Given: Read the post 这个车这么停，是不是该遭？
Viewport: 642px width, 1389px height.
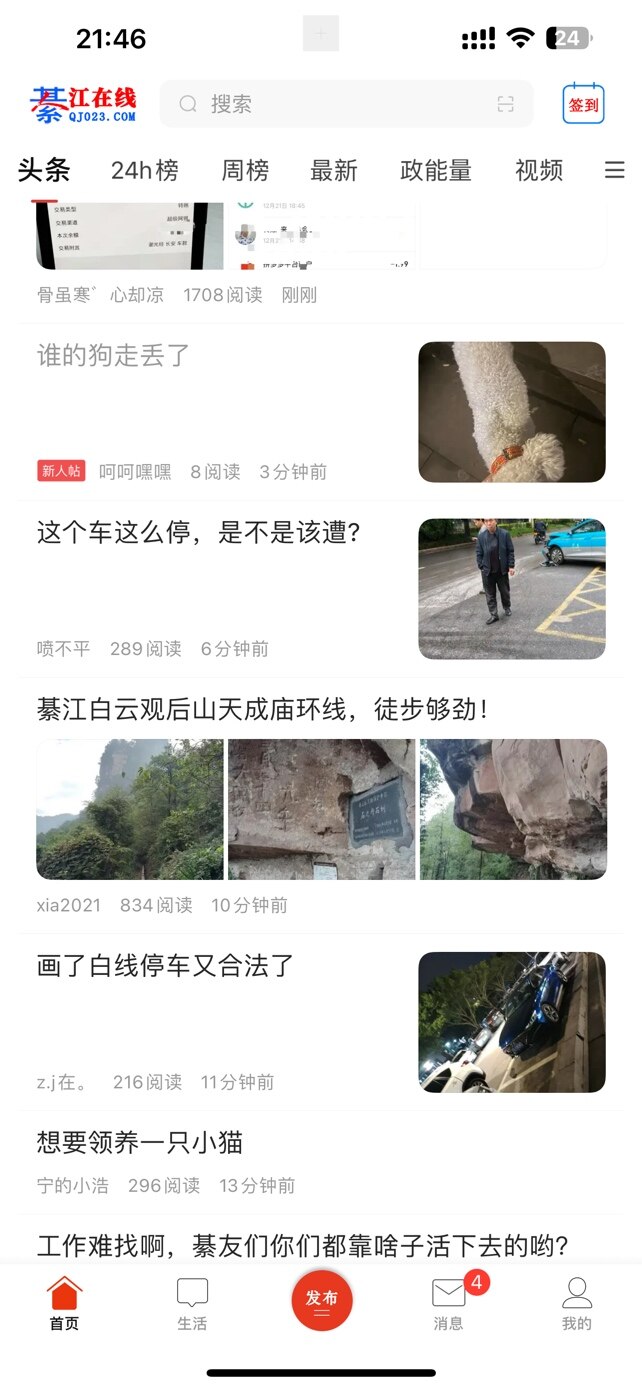Looking at the screenshot, I should 198,532.
